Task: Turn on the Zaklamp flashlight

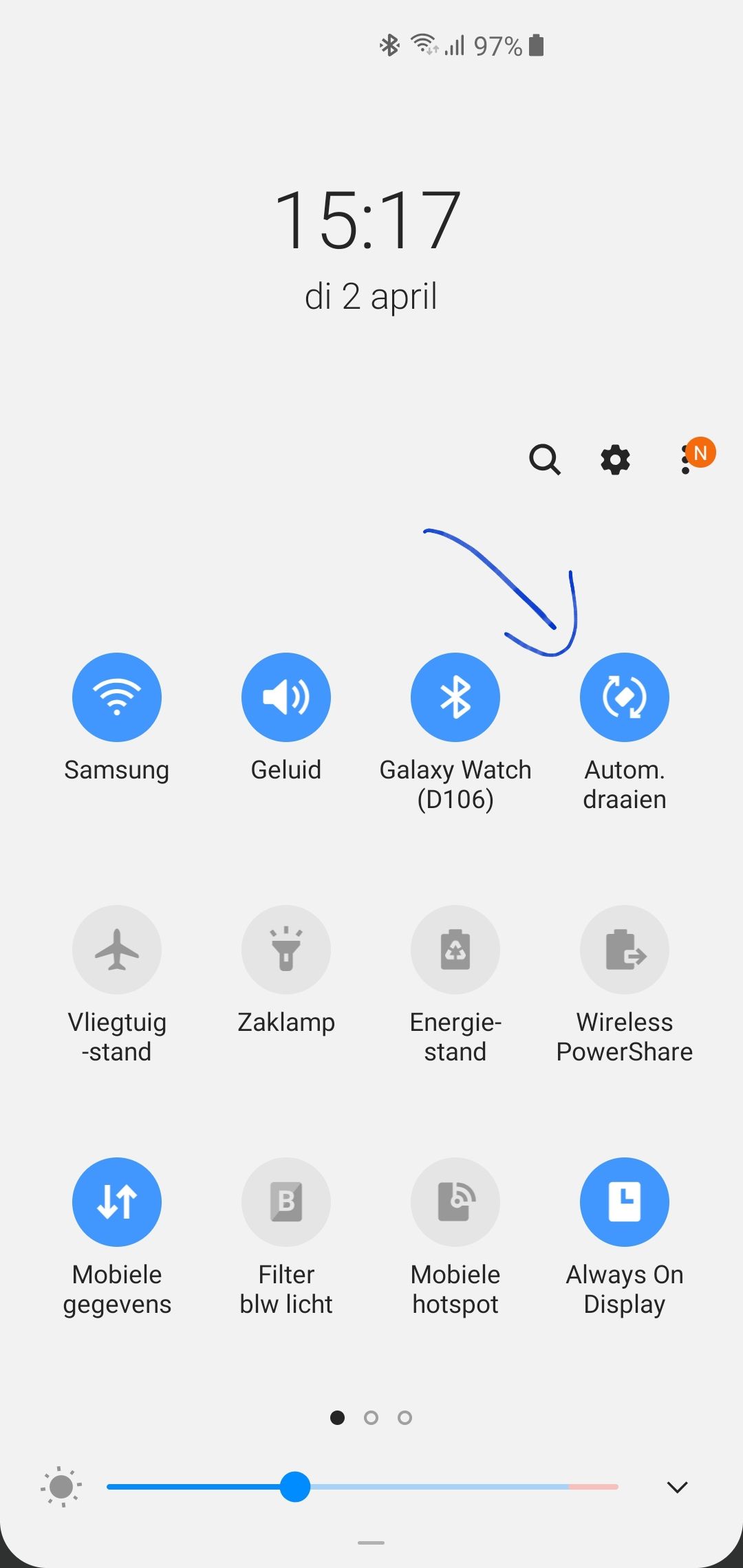Action: click(x=286, y=950)
